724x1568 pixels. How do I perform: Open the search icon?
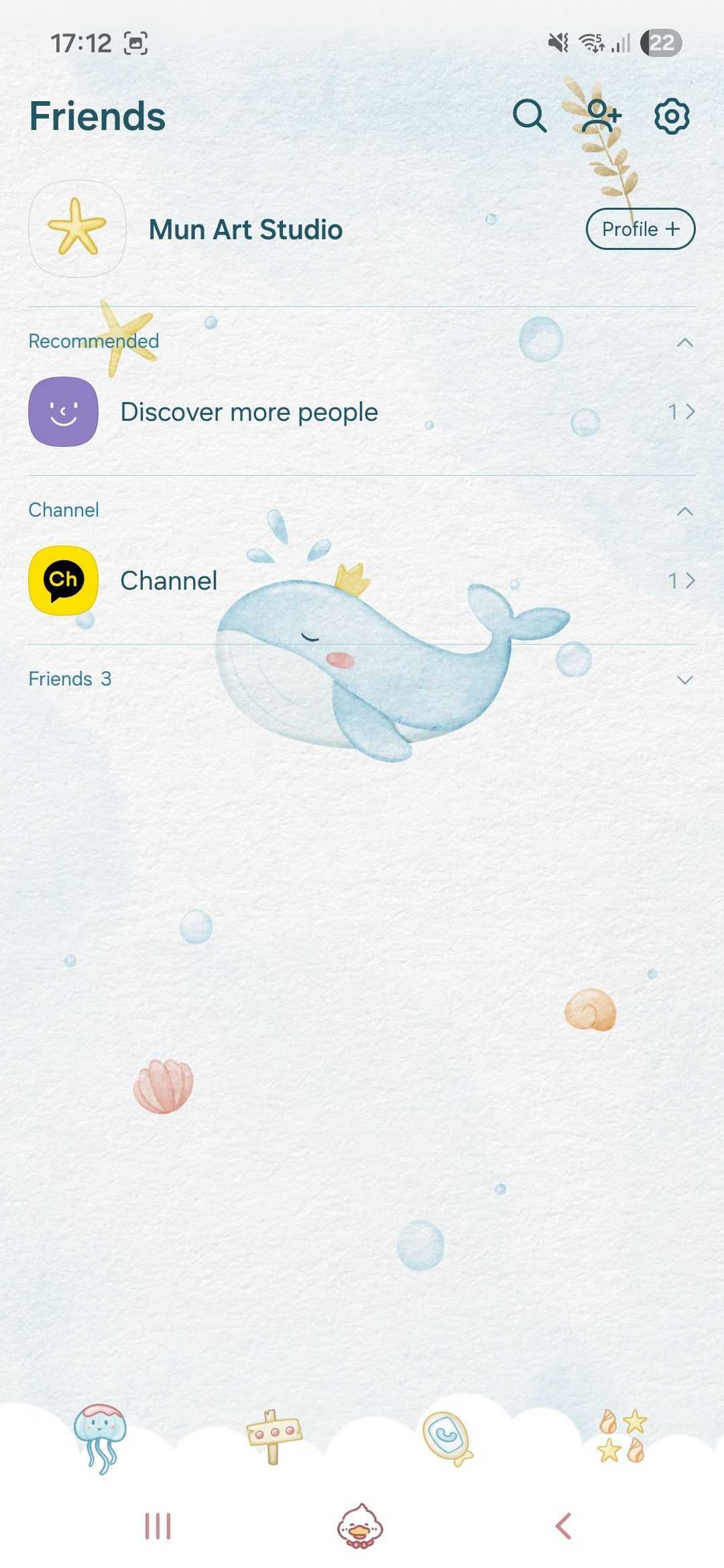(x=530, y=117)
